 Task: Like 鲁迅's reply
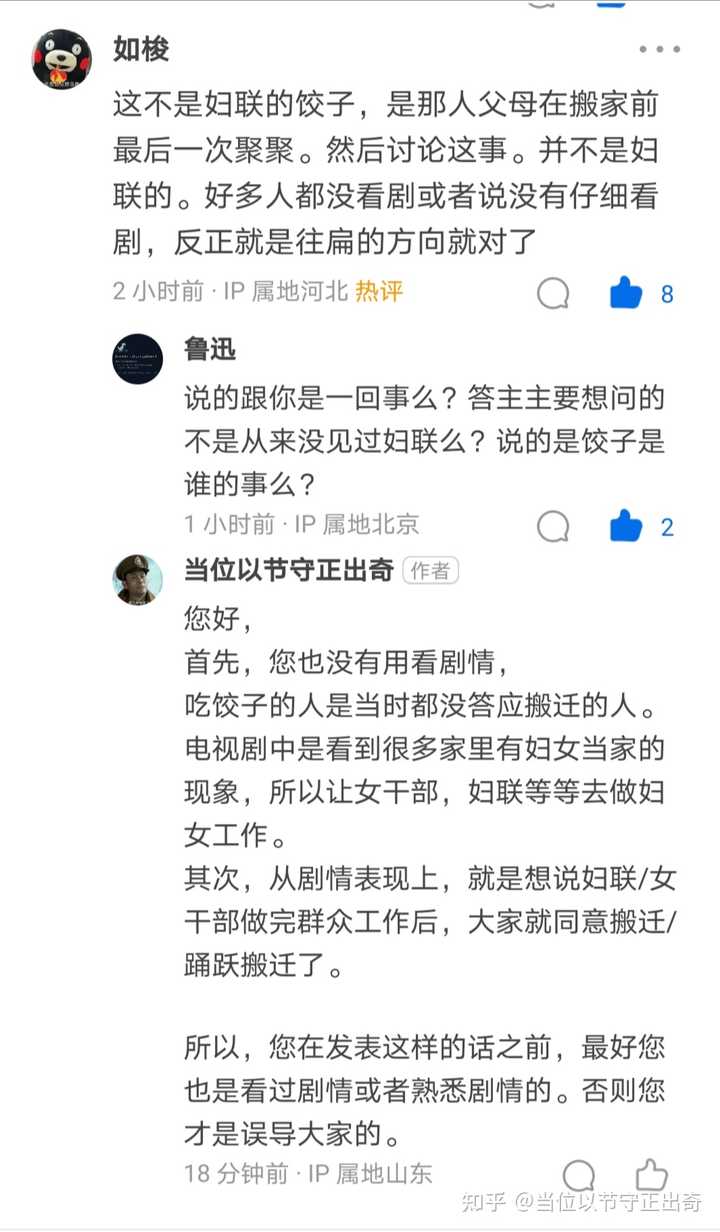(626, 525)
